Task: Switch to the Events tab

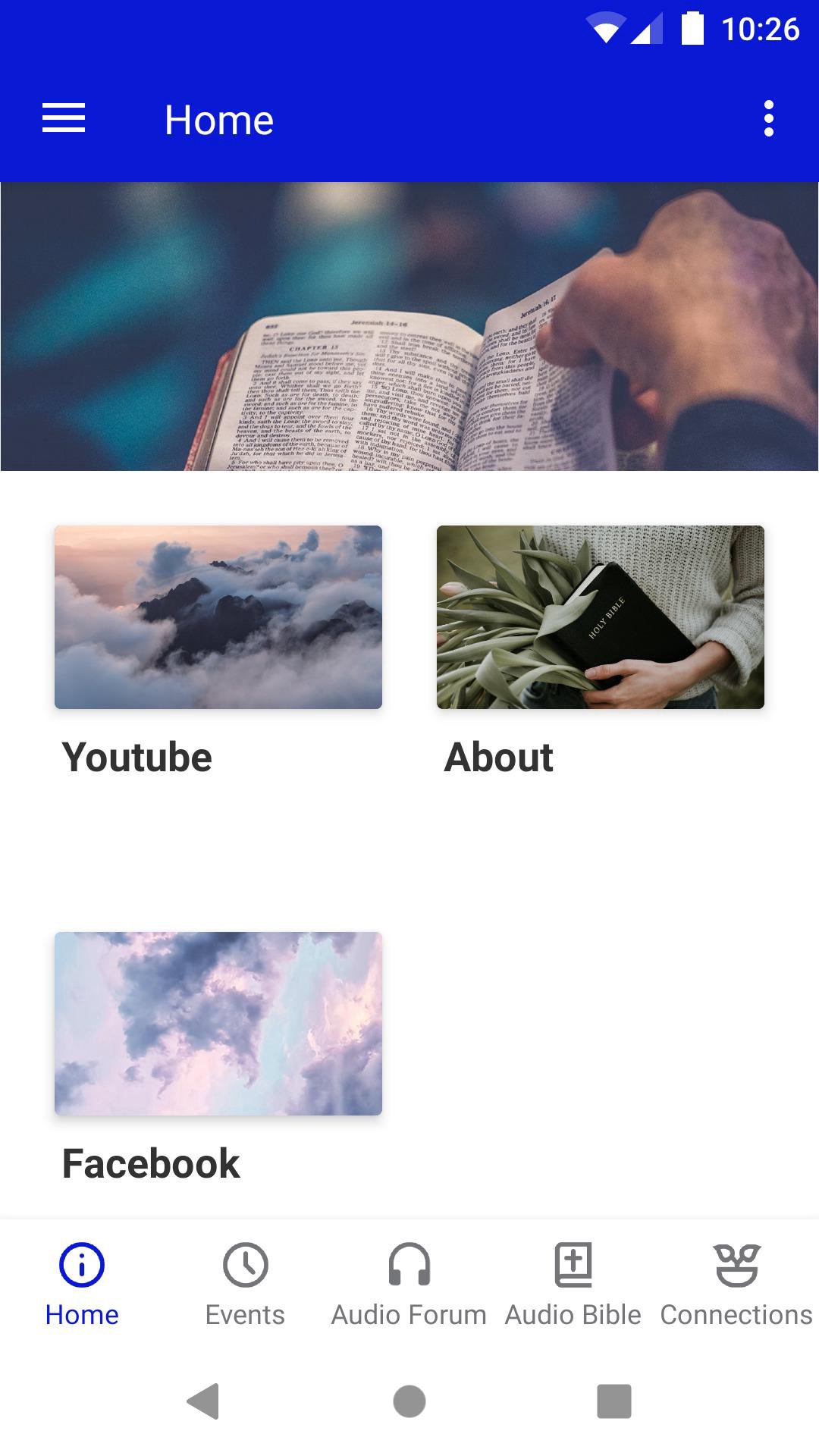Action: (x=245, y=1283)
